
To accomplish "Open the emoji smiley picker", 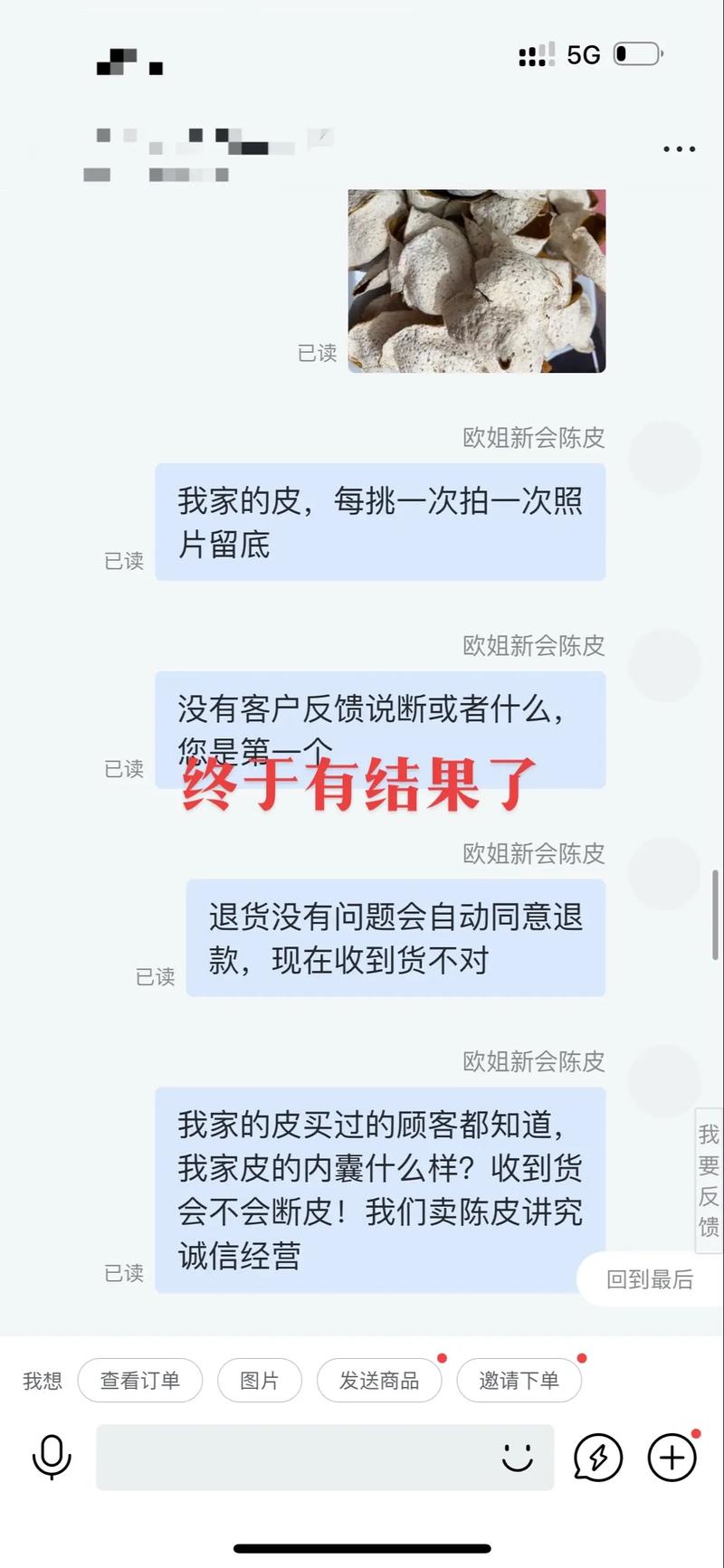I will click(517, 1458).
